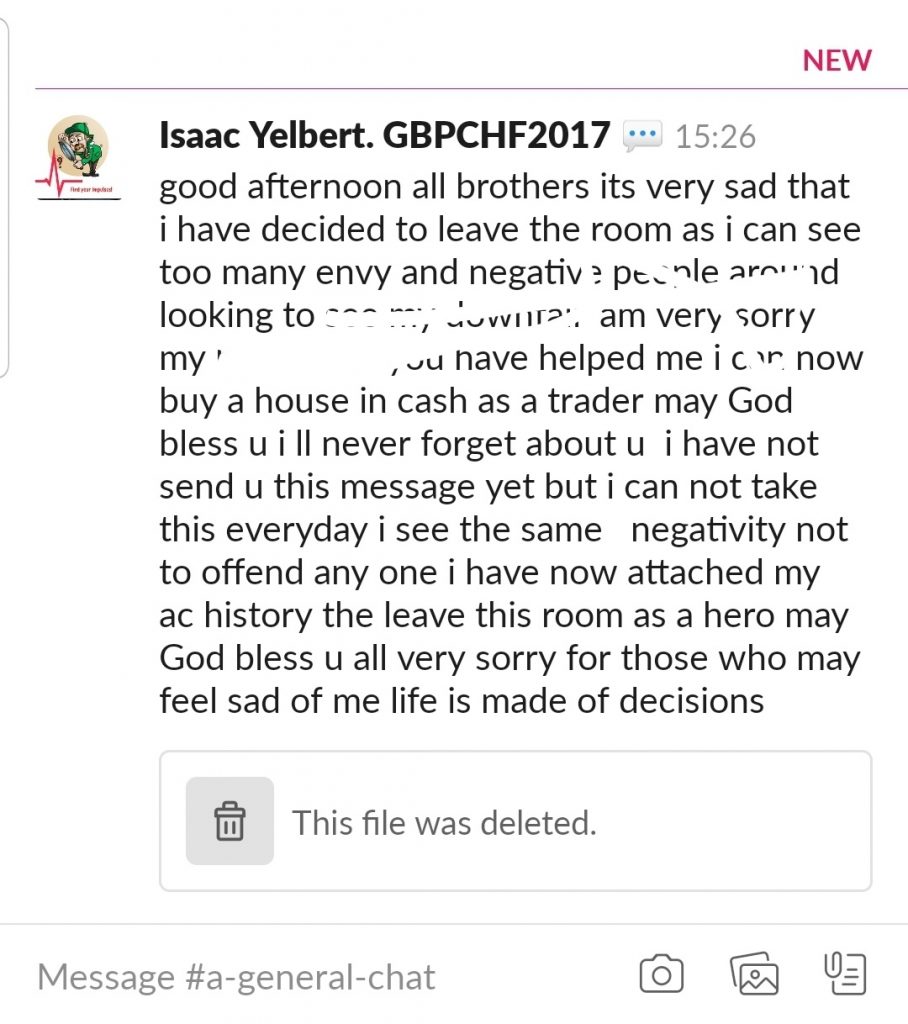Image resolution: width=908 pixels, height=1024 pixels.
Task: Attach an image from the gallery
Action: coord(754,974)
